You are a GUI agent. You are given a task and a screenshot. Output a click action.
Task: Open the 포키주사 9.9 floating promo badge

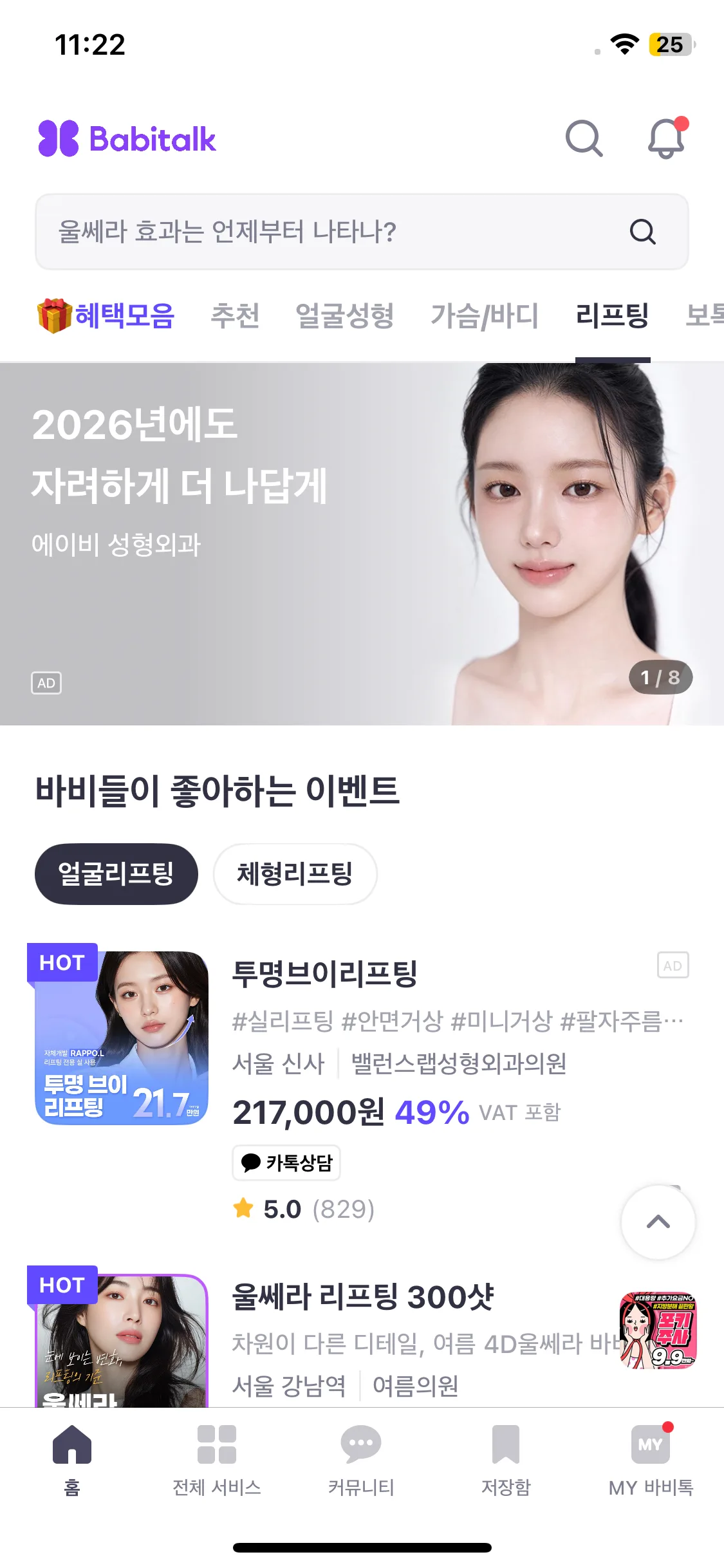click(x=658, y=1330)
